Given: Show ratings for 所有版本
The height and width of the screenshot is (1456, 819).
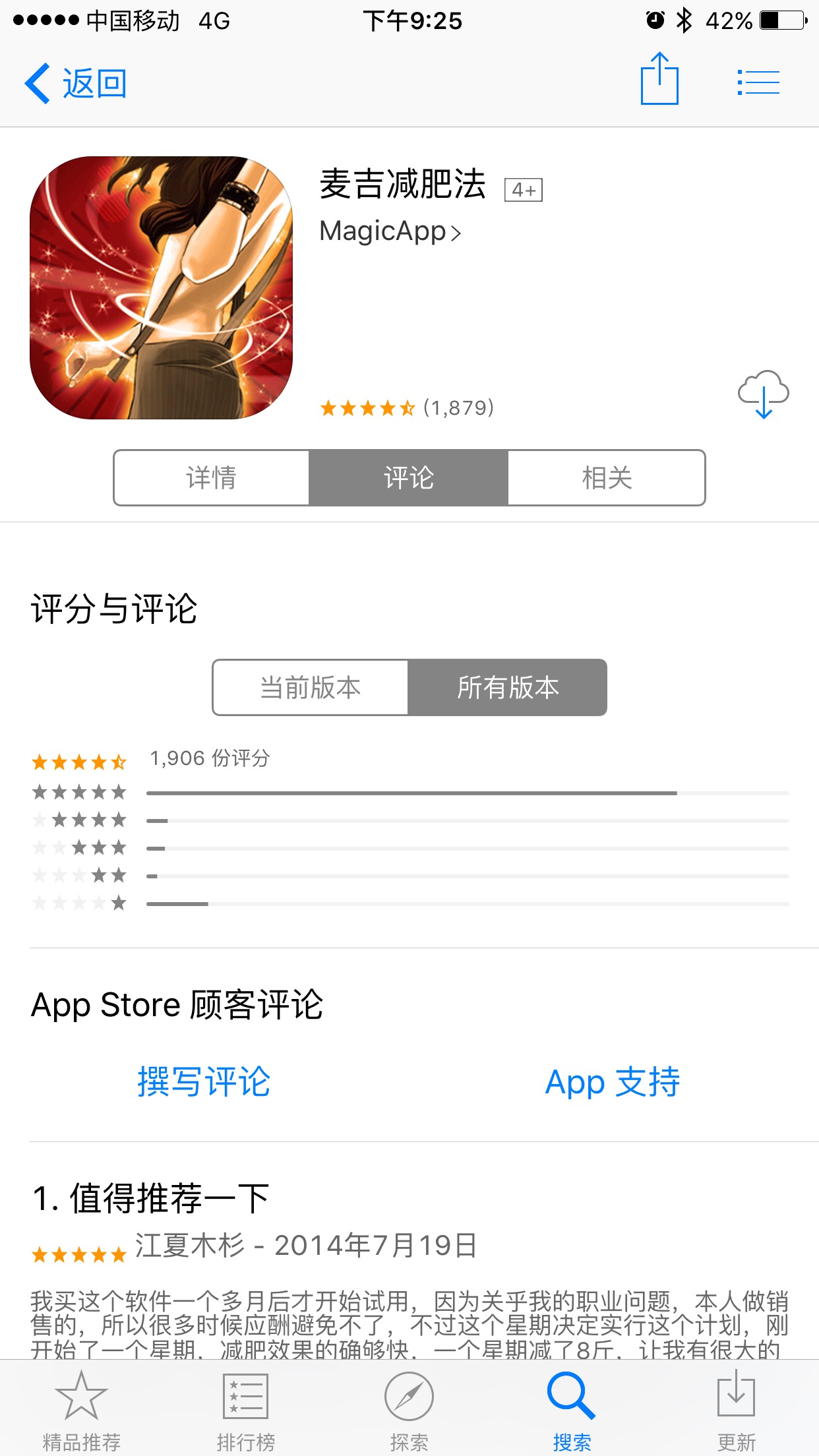Looking at the screenshot, I should click(508, 688).
